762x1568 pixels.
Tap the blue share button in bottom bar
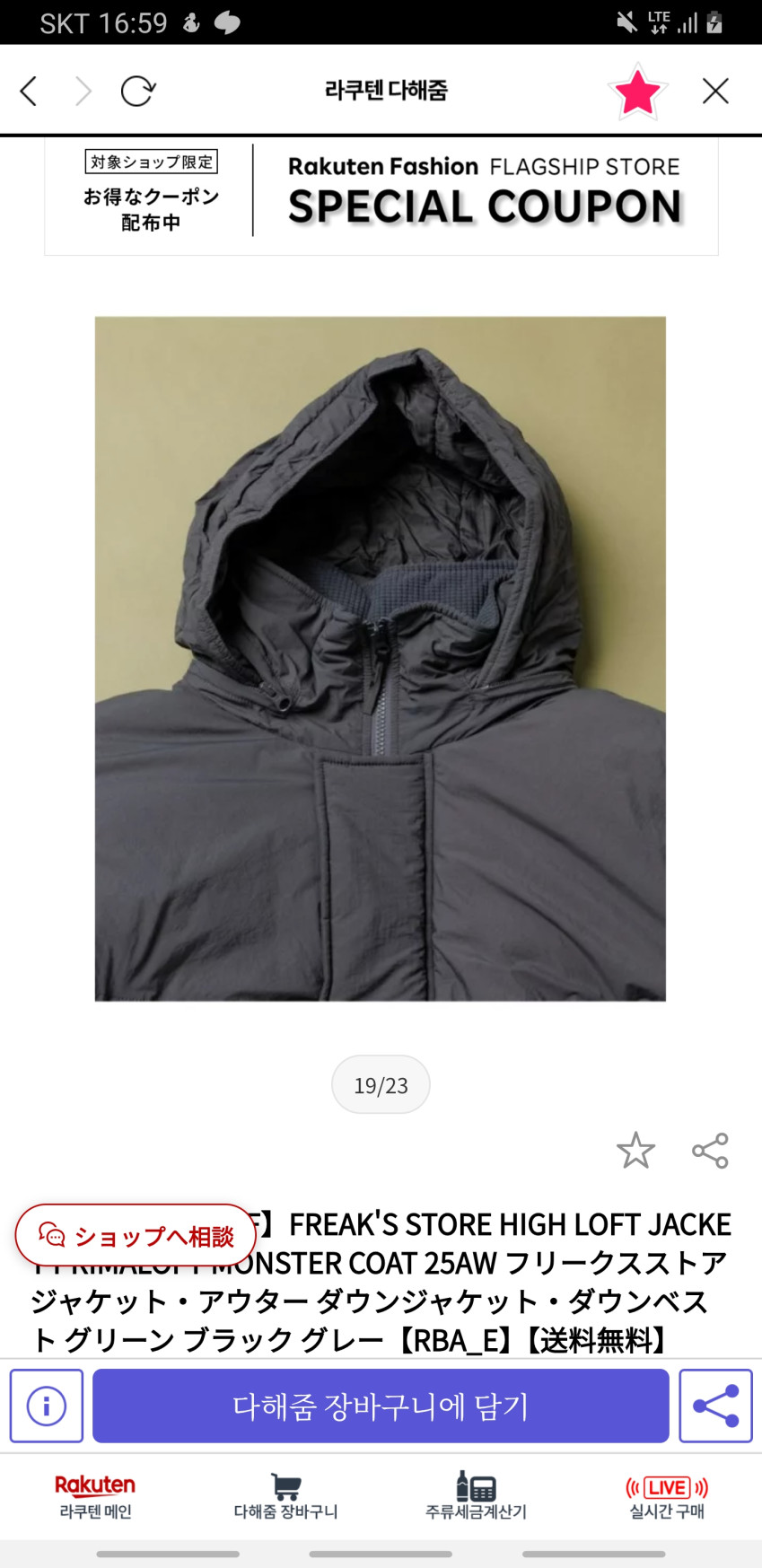point(715,1406)
